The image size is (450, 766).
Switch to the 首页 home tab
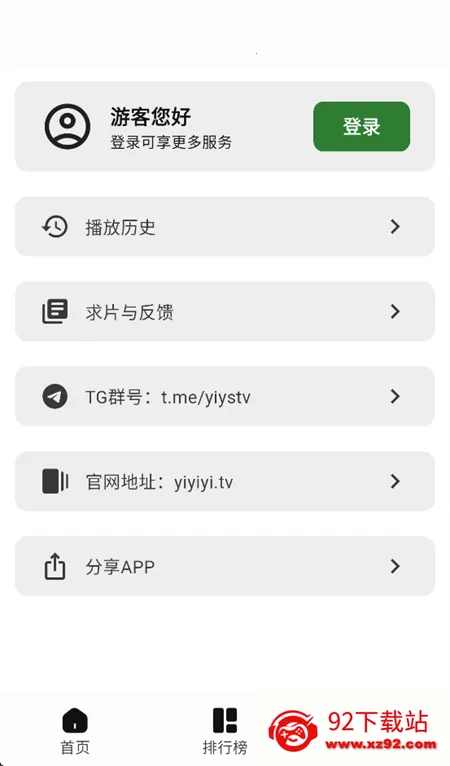(75, 731)
